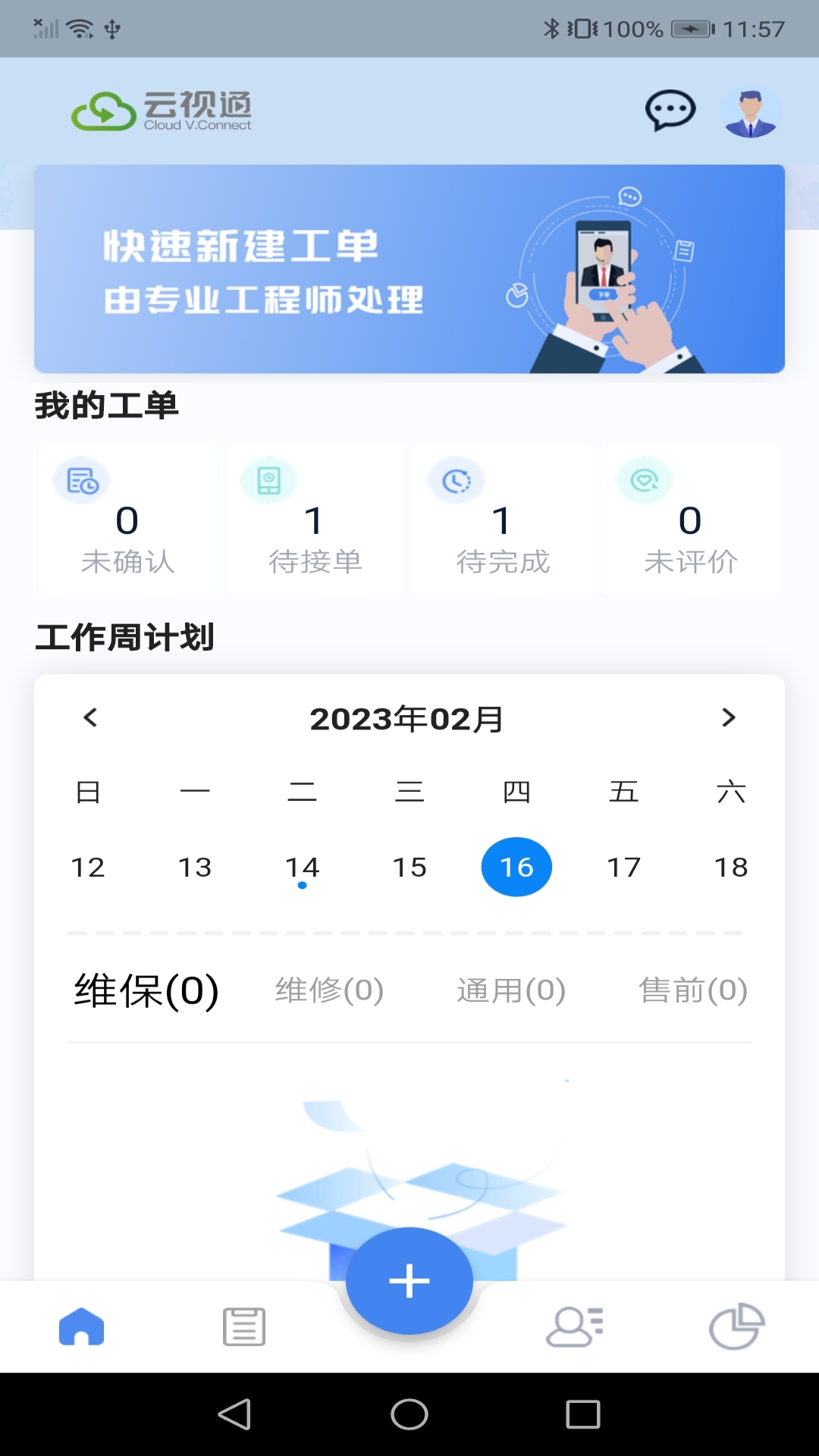
Task: View 待接单 work orders
Action: coord(315,519)
